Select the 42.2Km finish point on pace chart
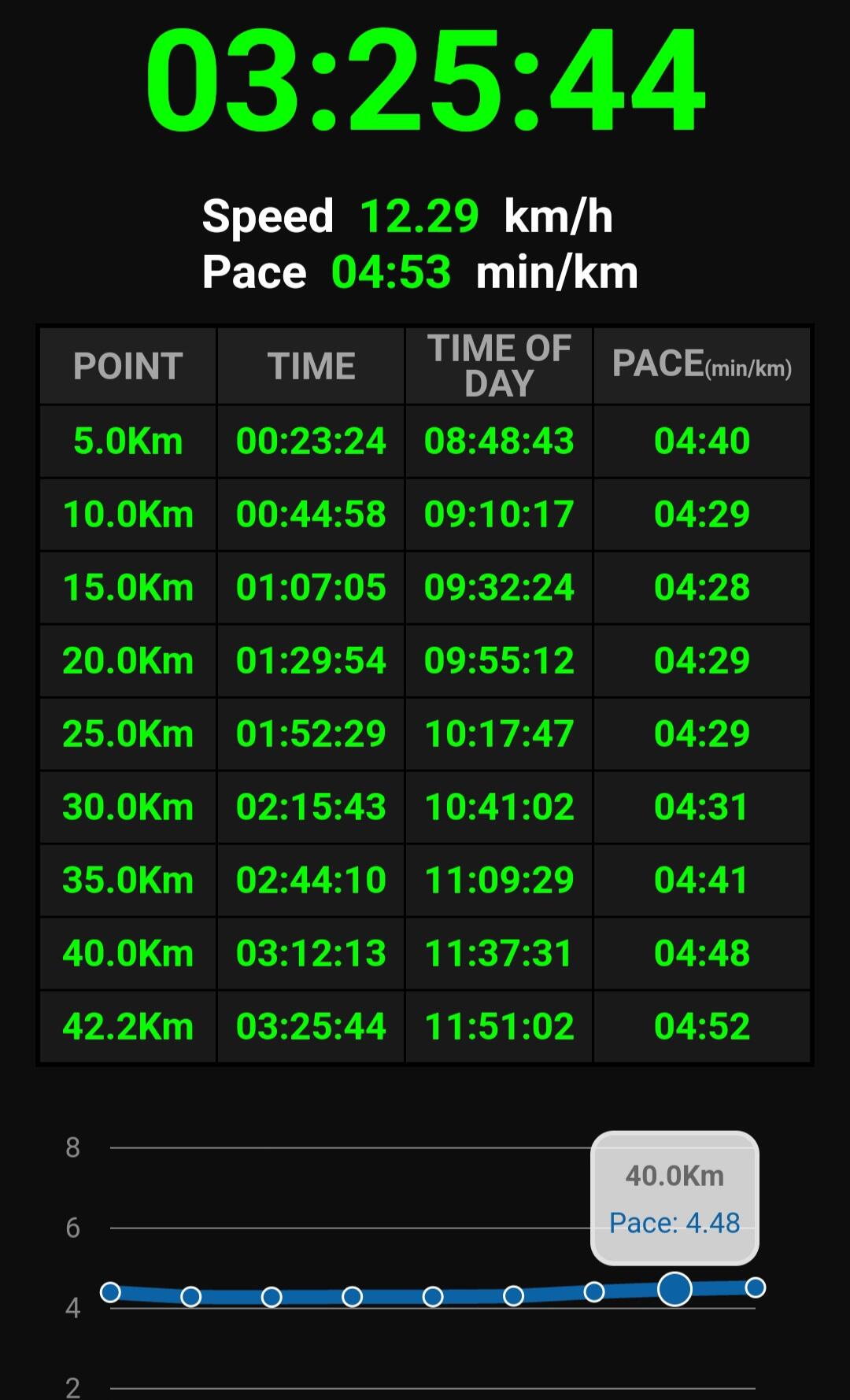This screenshot has width=850, height=1400. pyautogui.click(x=756, y=1287)
